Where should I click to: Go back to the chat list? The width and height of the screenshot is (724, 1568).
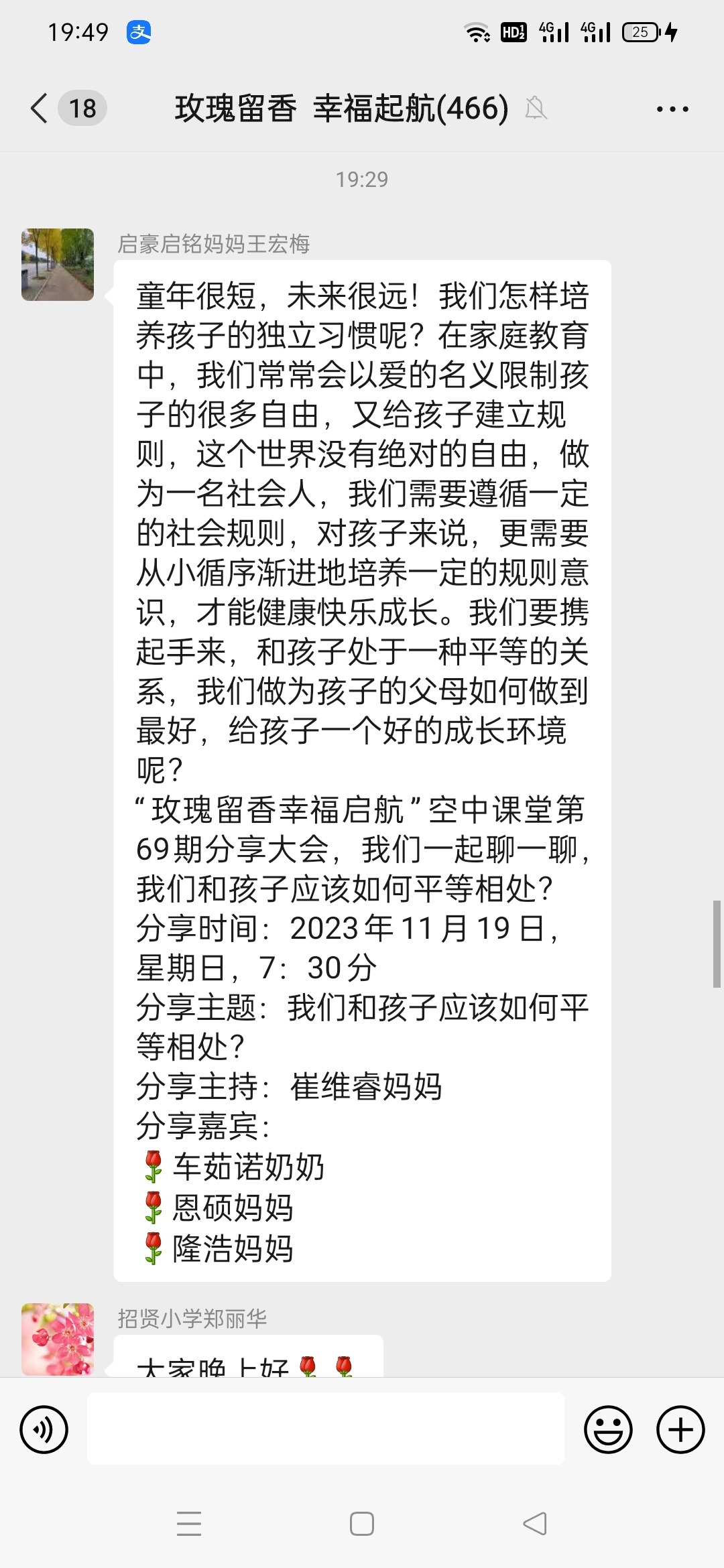pyautogui.click(x=40, y=108)
